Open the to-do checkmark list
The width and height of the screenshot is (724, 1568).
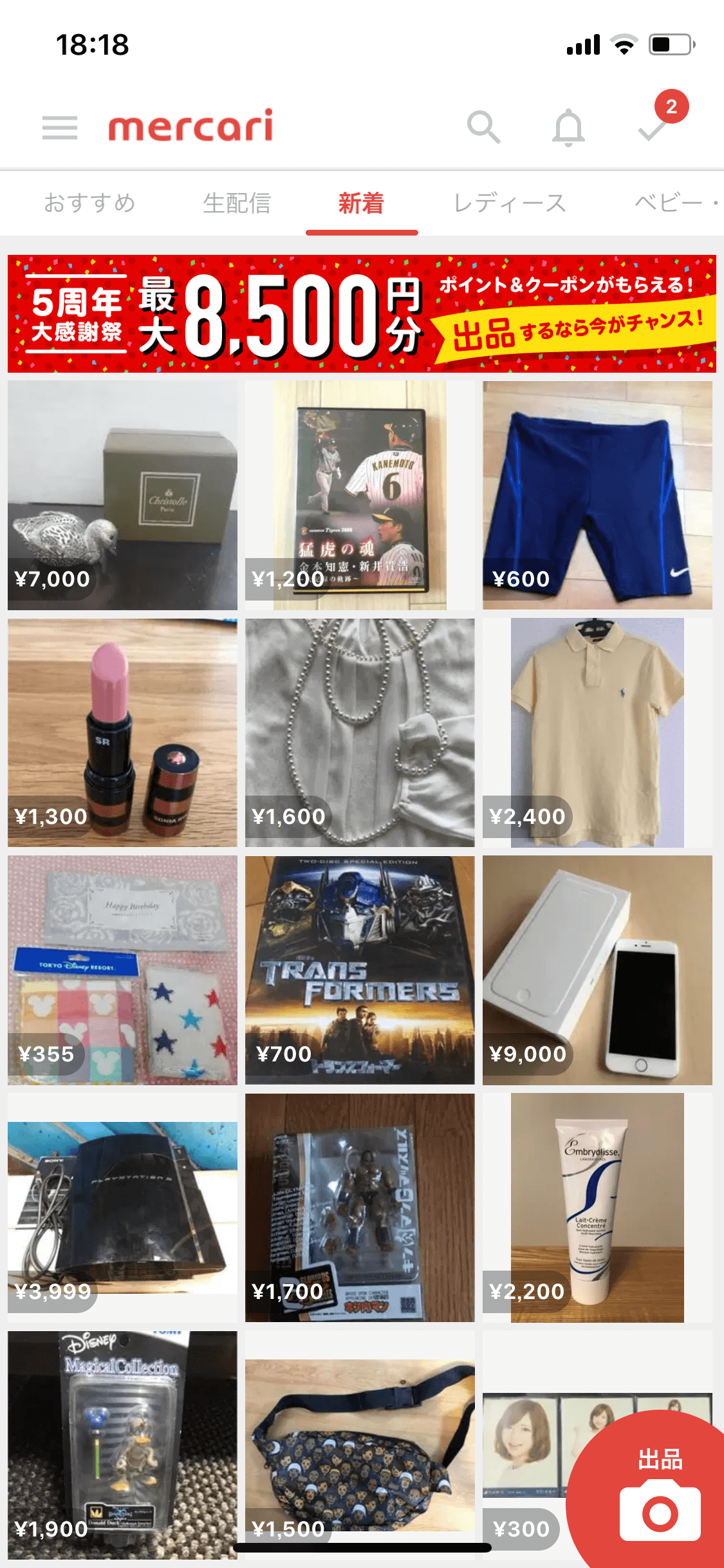tap(653, 129)
